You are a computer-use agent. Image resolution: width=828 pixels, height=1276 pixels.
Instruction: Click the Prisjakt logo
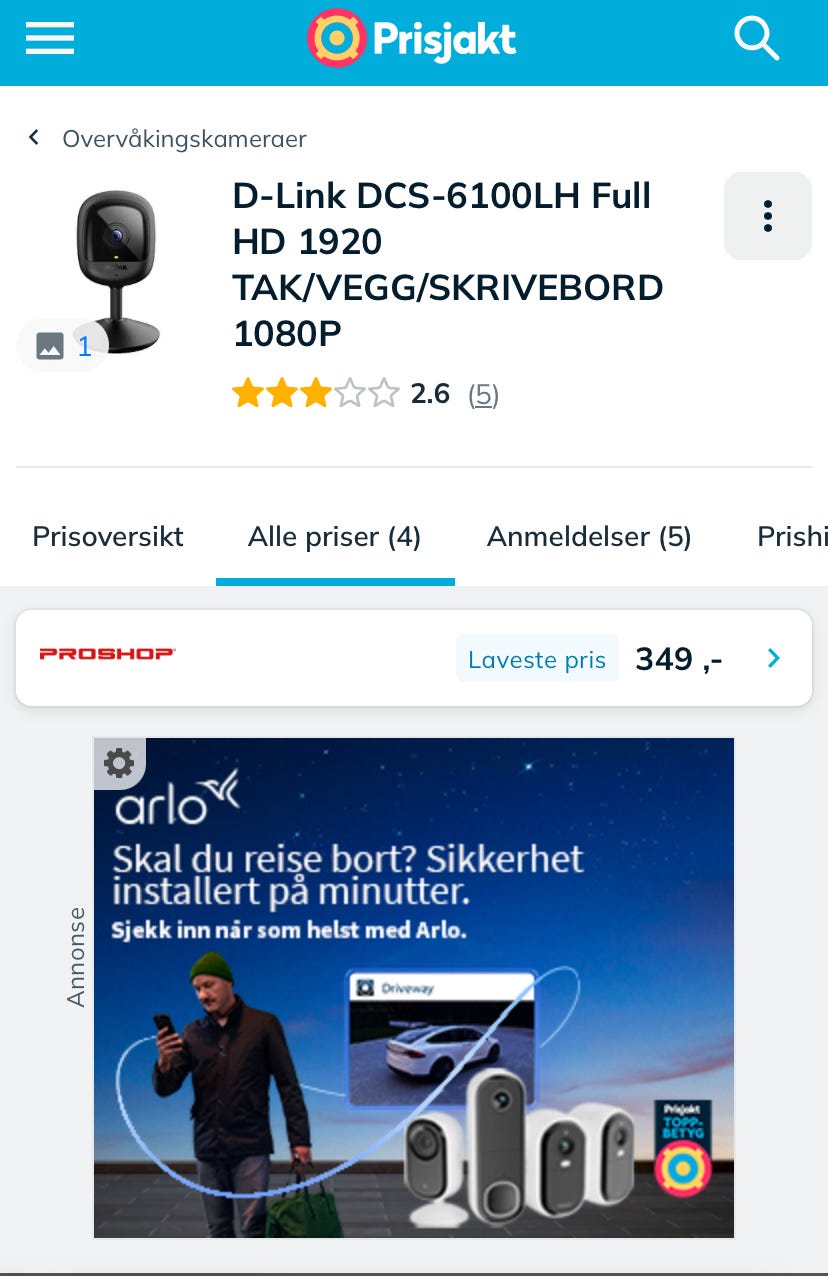pyautogui.click(x=411, y=38)
